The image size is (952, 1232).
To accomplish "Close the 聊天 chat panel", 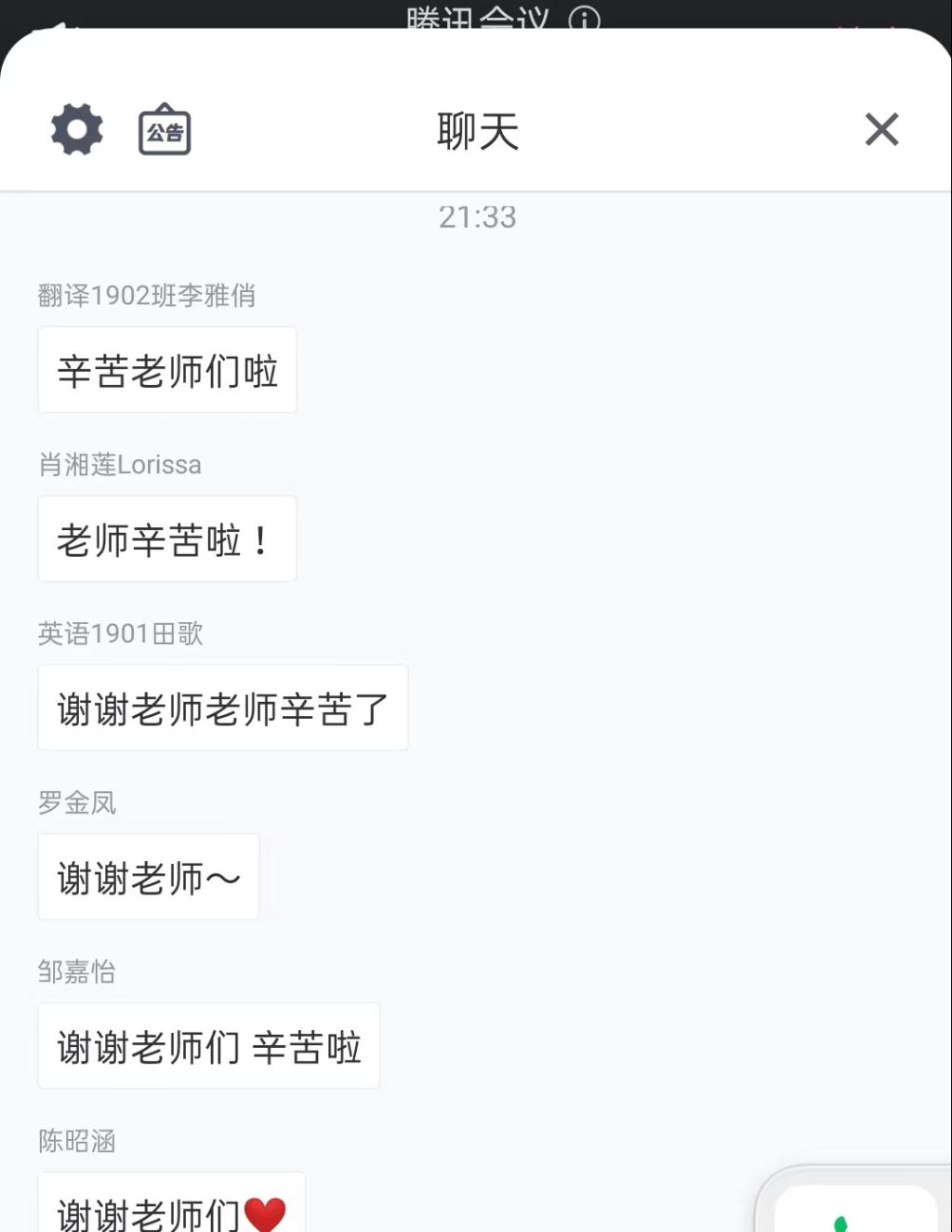I will 881,129.
